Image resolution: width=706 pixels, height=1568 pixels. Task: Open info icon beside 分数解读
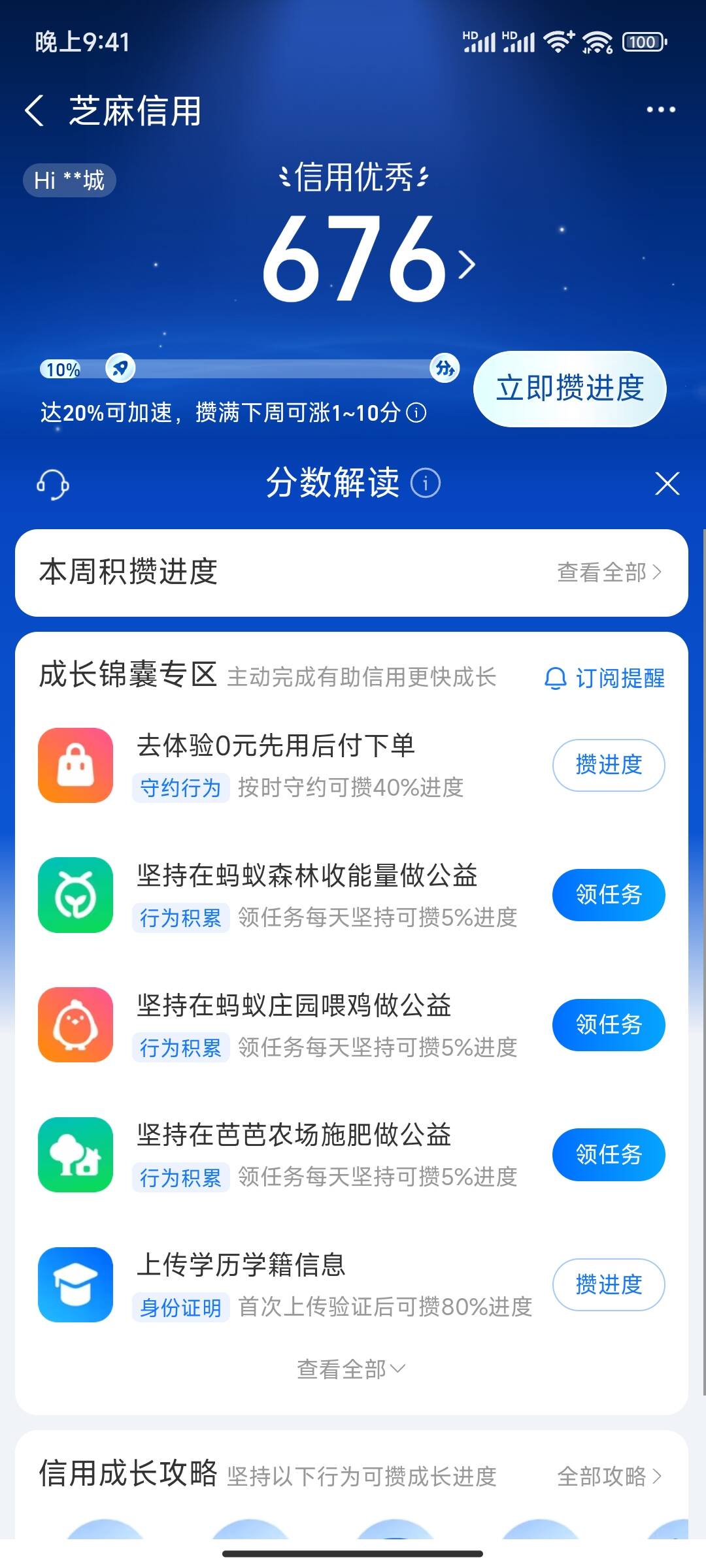pos(426,483)
